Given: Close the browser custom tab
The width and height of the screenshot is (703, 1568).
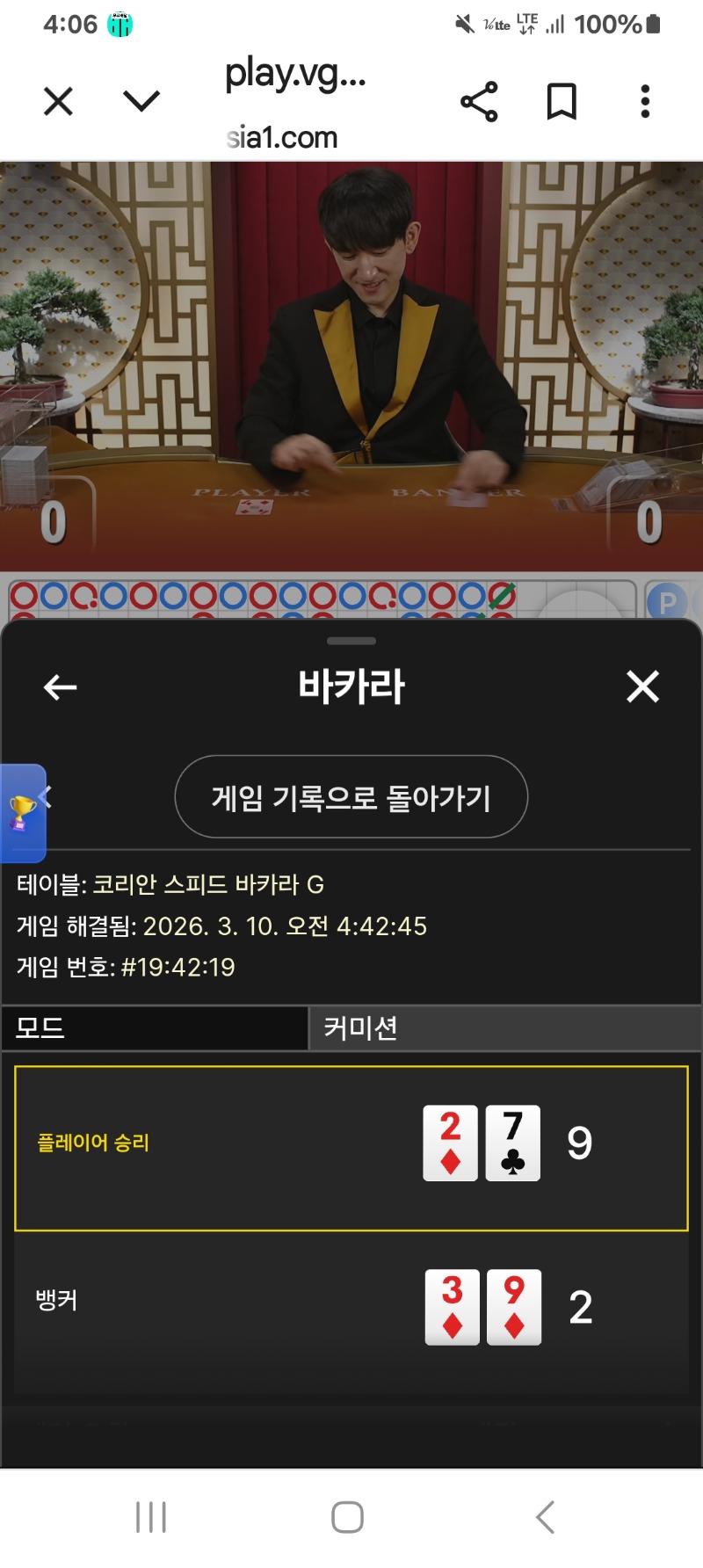Looking at the screenshot, I should click(x=58, y=102).
